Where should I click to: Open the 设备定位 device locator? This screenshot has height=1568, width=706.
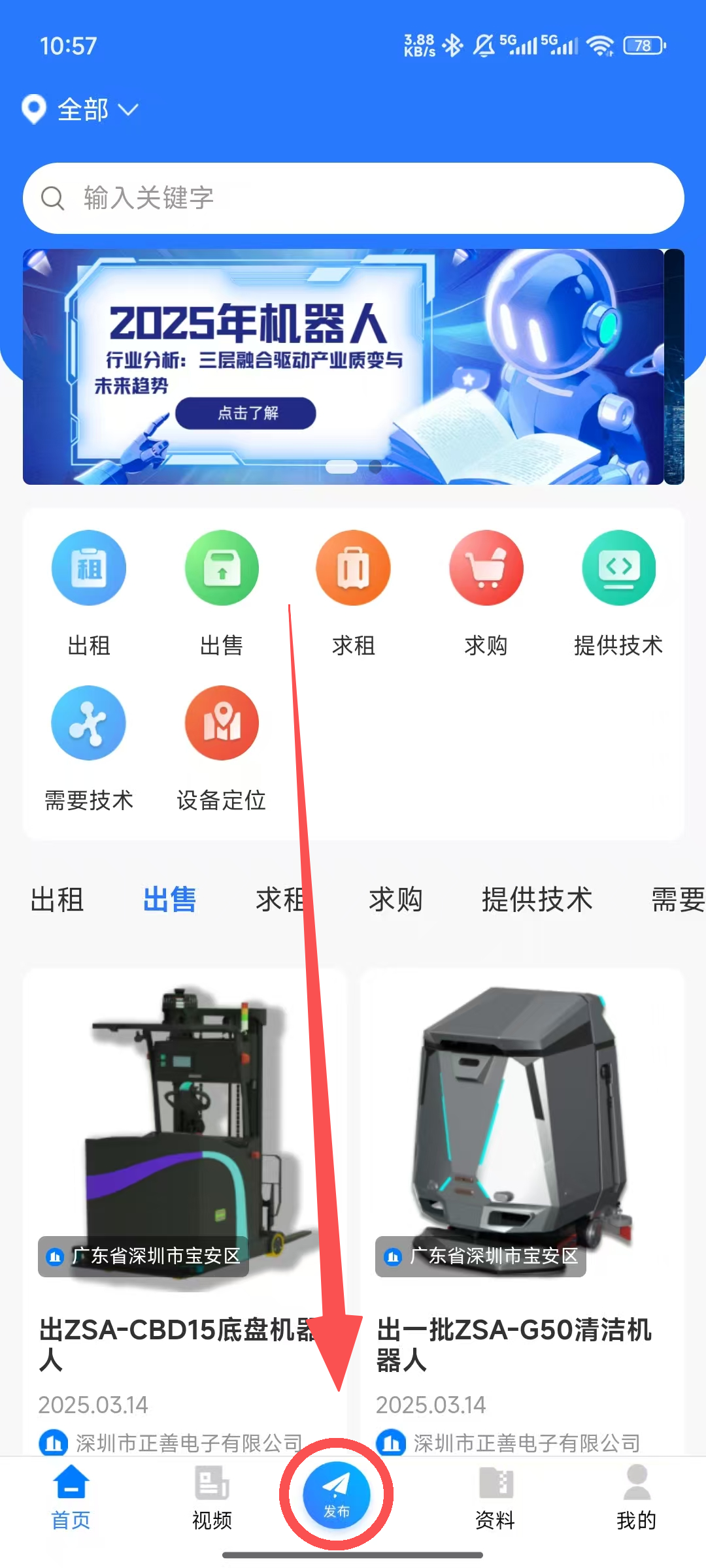222,723
